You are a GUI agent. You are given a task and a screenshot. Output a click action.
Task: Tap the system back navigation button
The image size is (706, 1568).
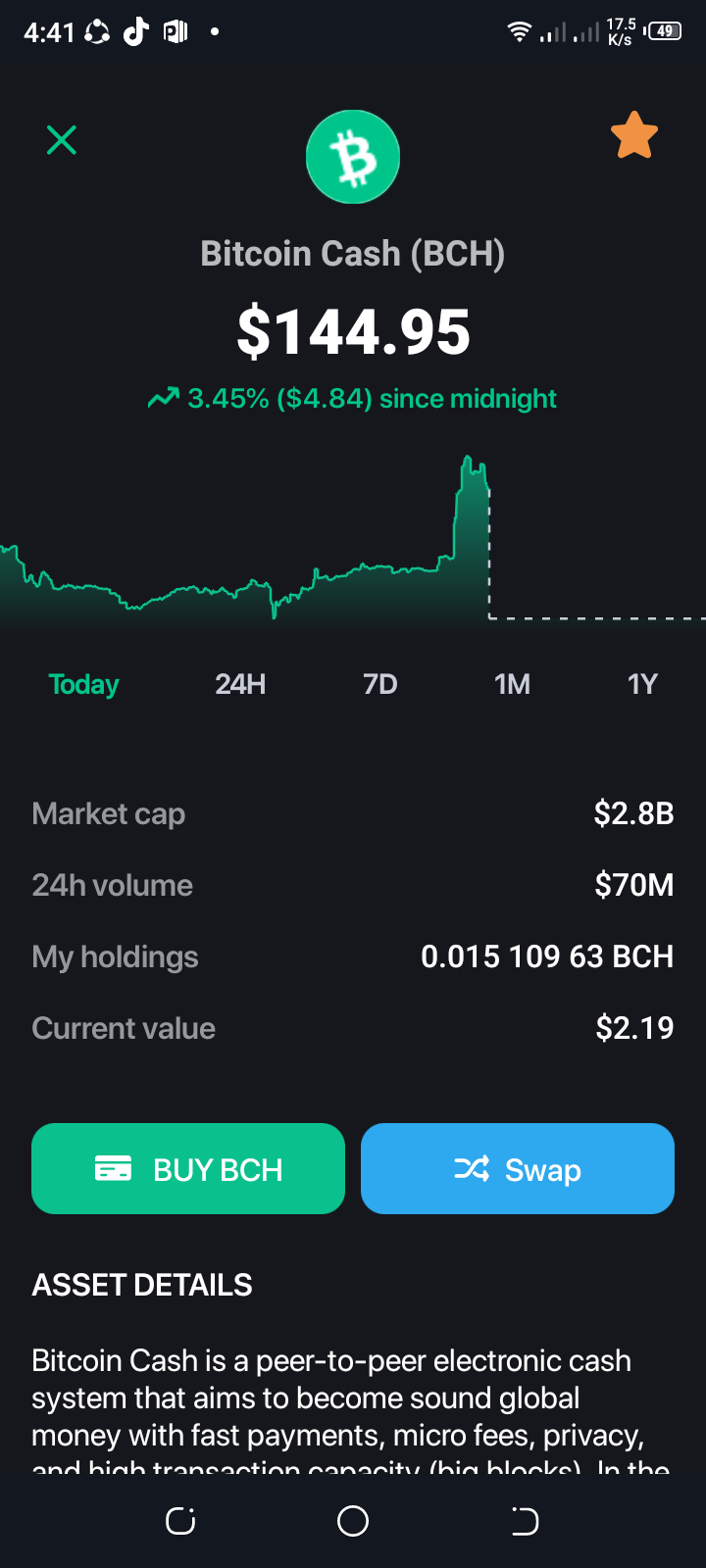(x=525, y=1521)
